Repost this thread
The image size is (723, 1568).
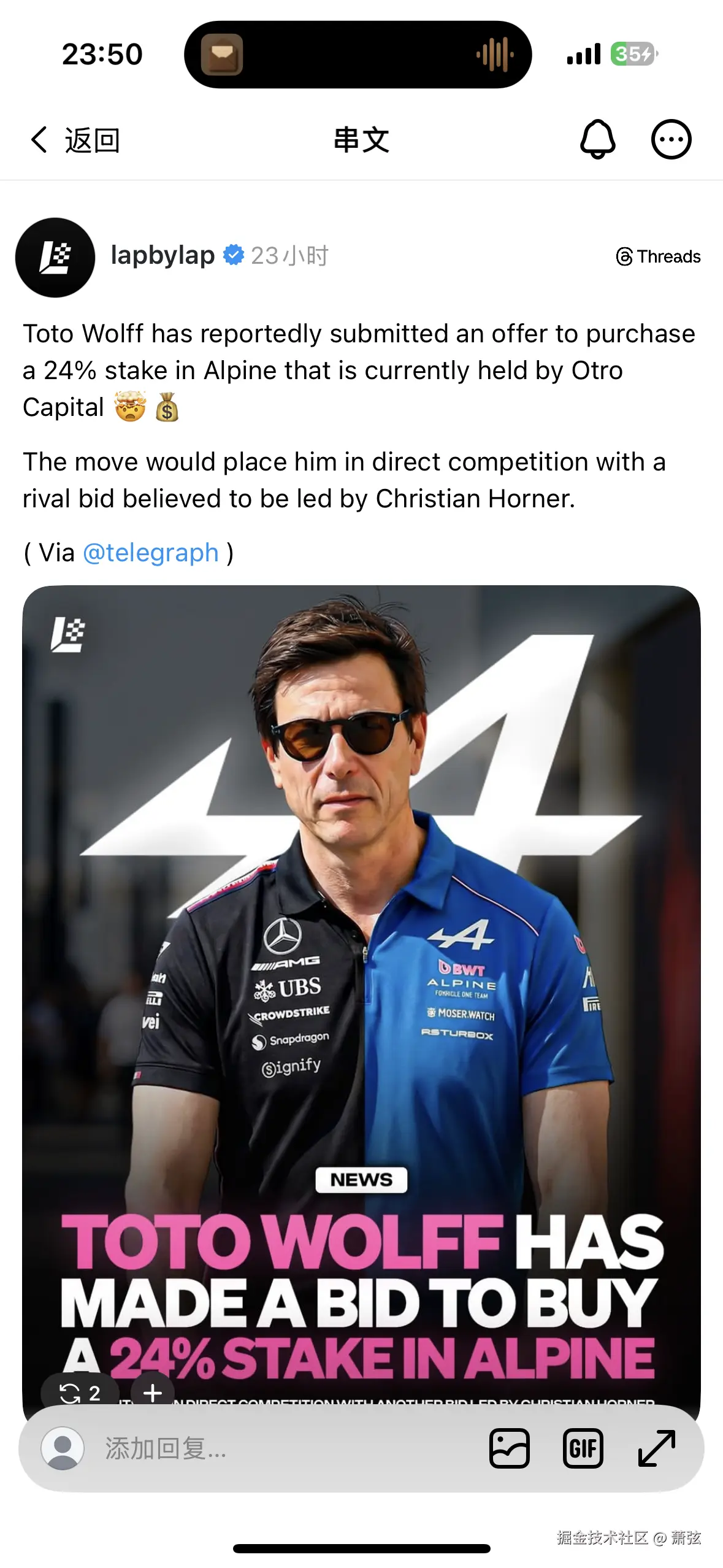[x=80, y=1393]
